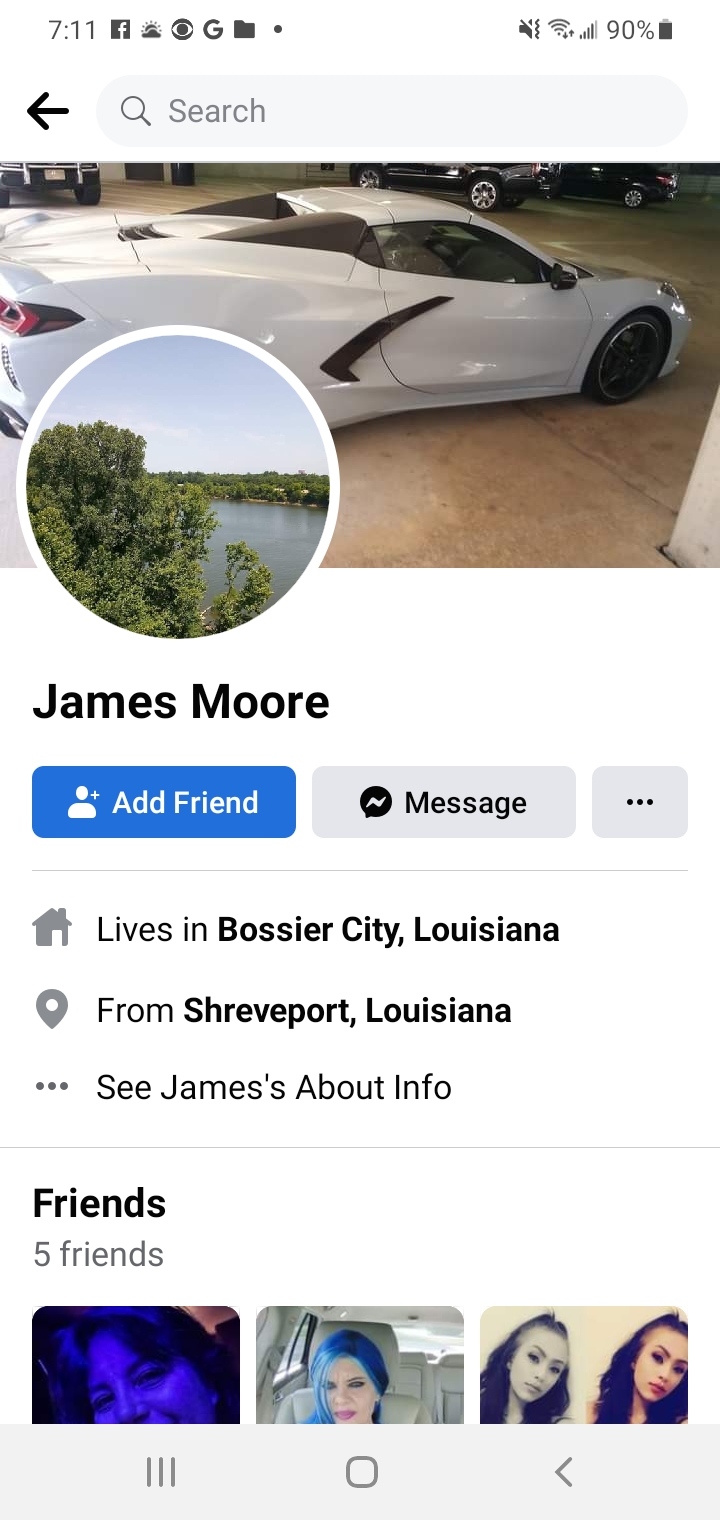Open recent apps from navigation bar
This screenshot has height=1520, width=720.
coord(160,1472)
